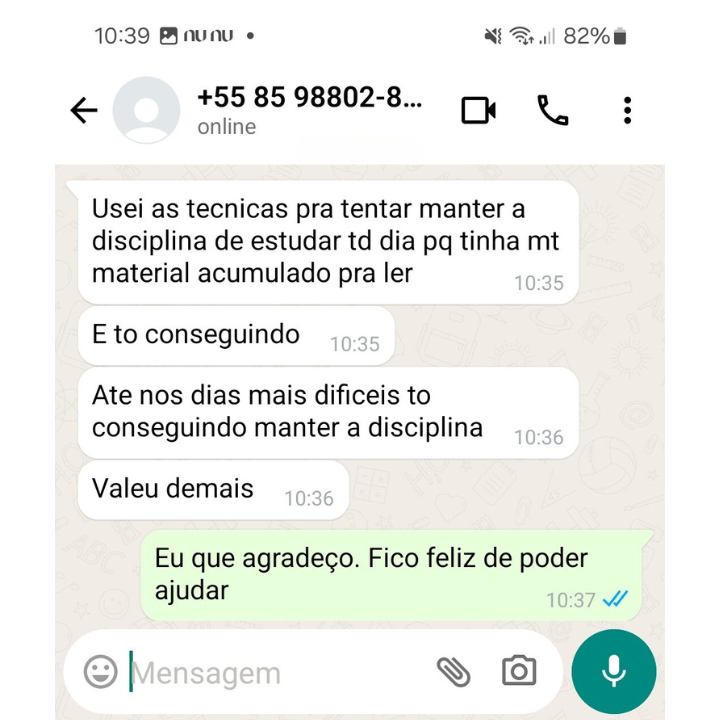This screenshot has width=720, height=720.
Task: Open the camera to send a photo
Action: click(x=518, y=671)
